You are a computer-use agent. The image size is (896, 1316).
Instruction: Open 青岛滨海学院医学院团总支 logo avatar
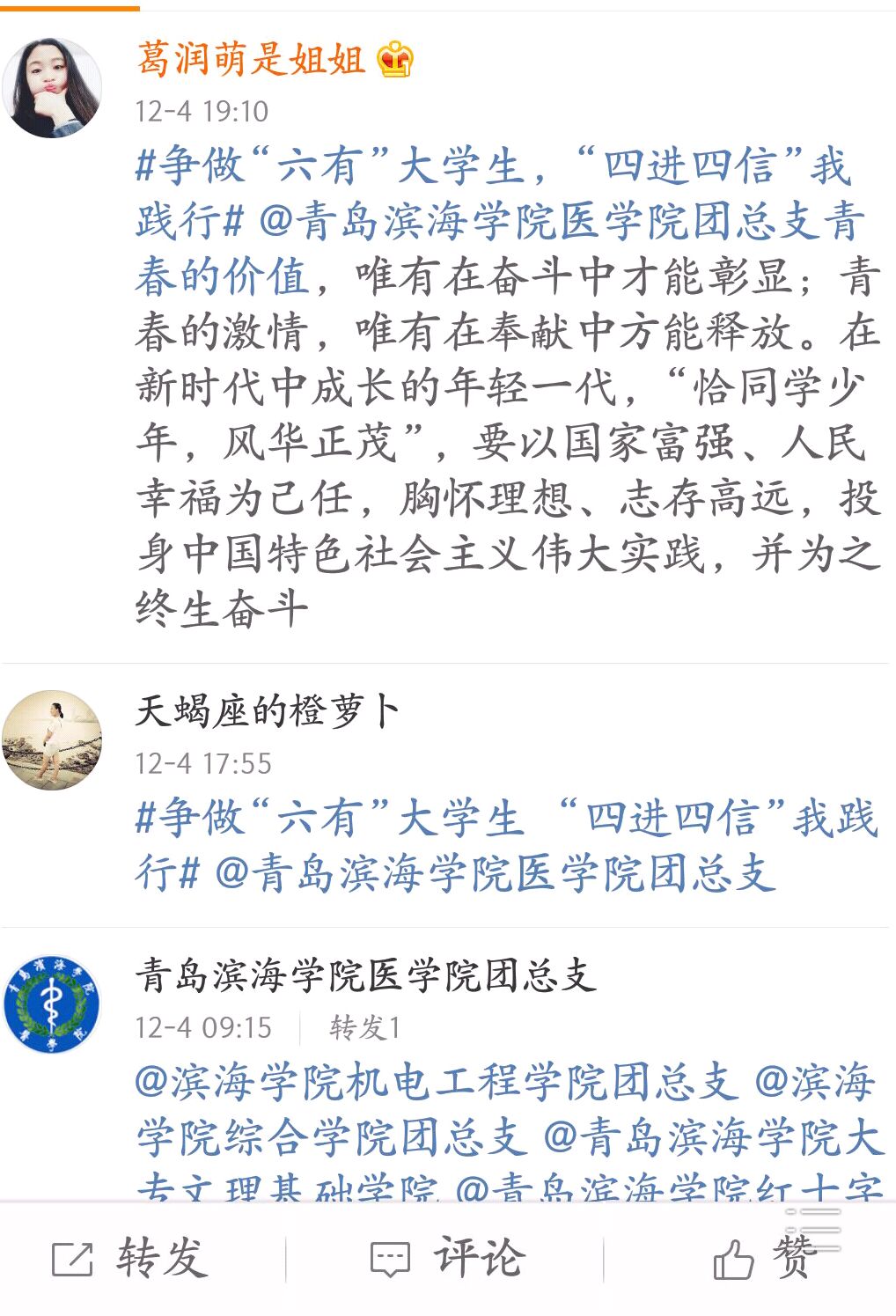coord(52,1004)
